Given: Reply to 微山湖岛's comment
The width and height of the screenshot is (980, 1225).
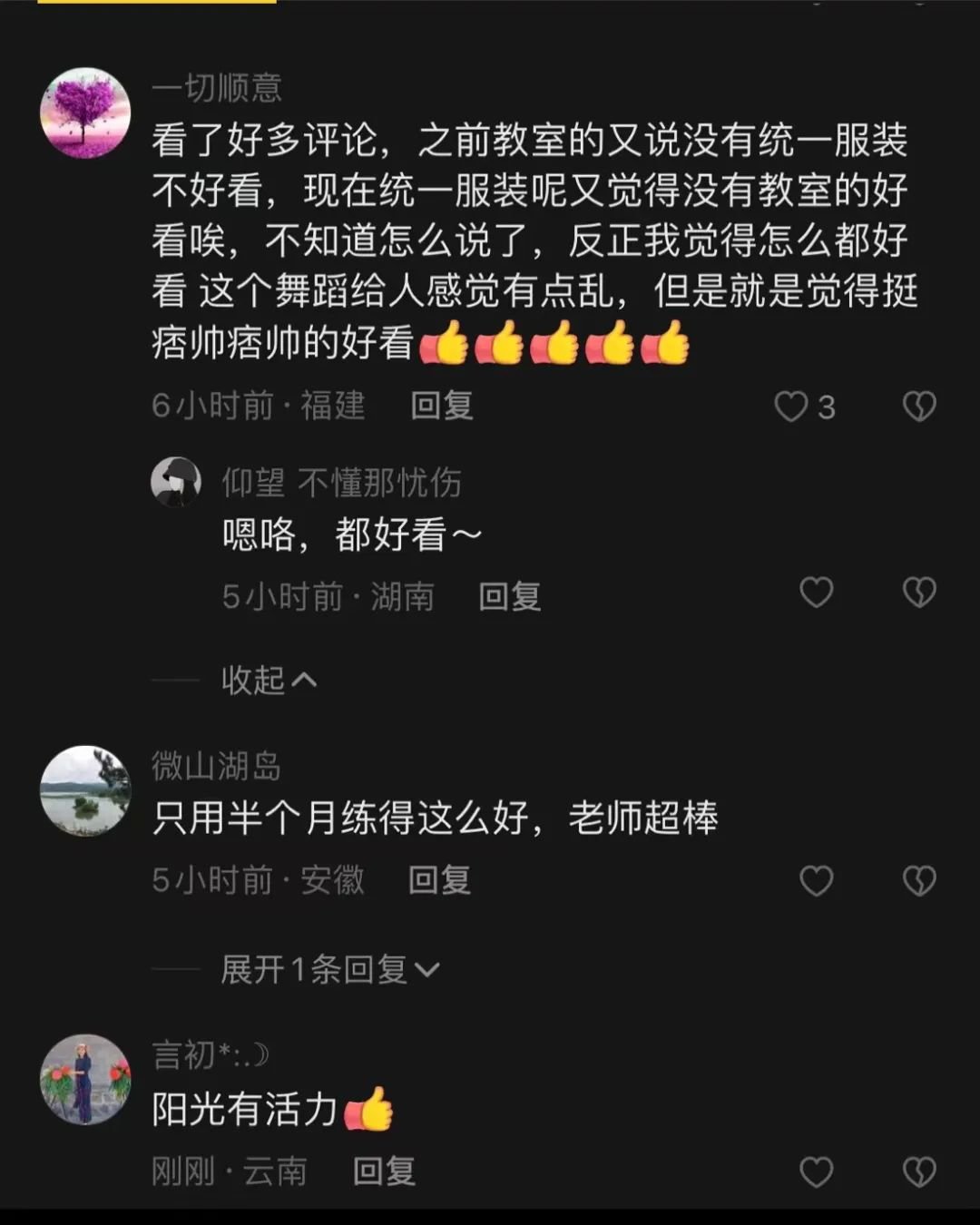Looking at the screenshot, I should point(439,879).
